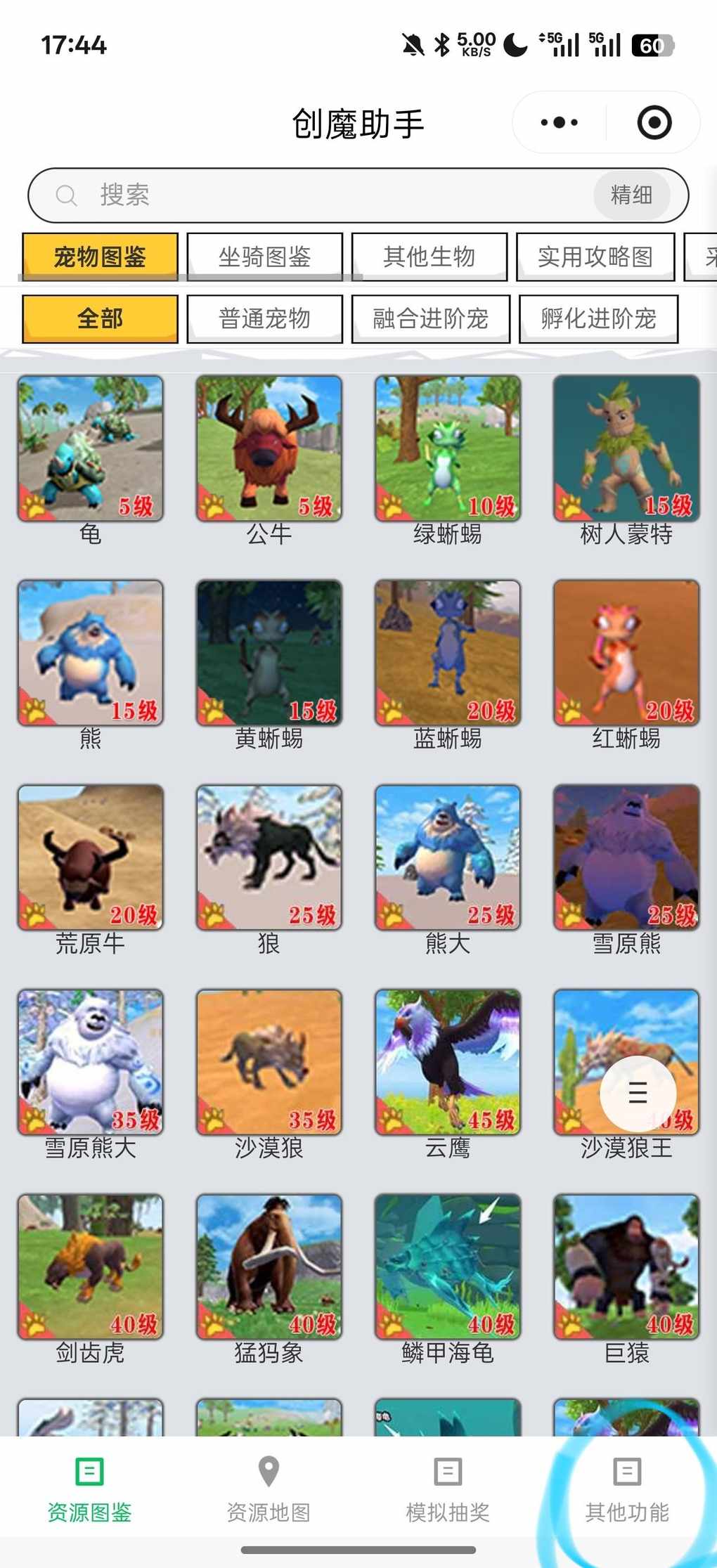Filter by 普通宠物

point(264,319)
